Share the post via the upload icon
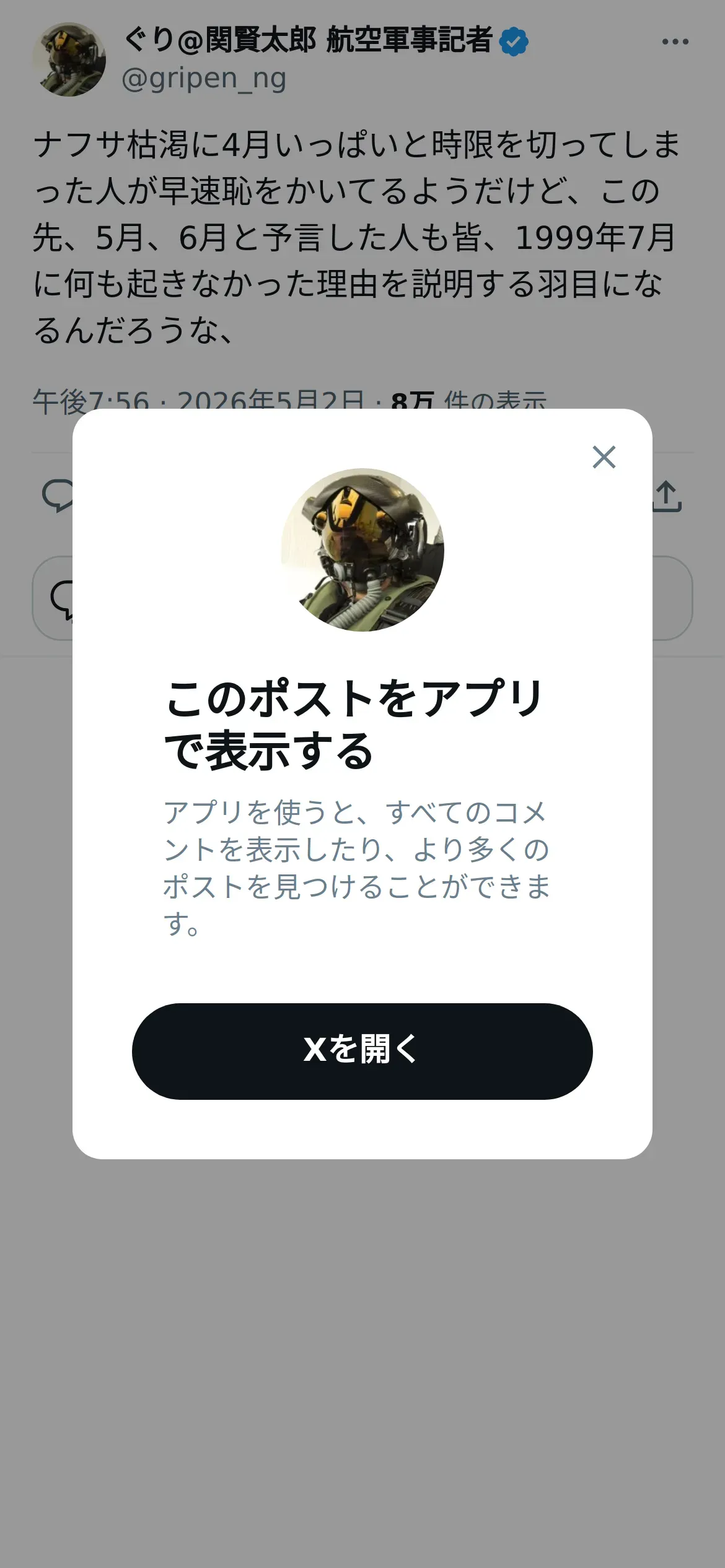Screen dimensions: 725x1568 (x=668, y=496)
